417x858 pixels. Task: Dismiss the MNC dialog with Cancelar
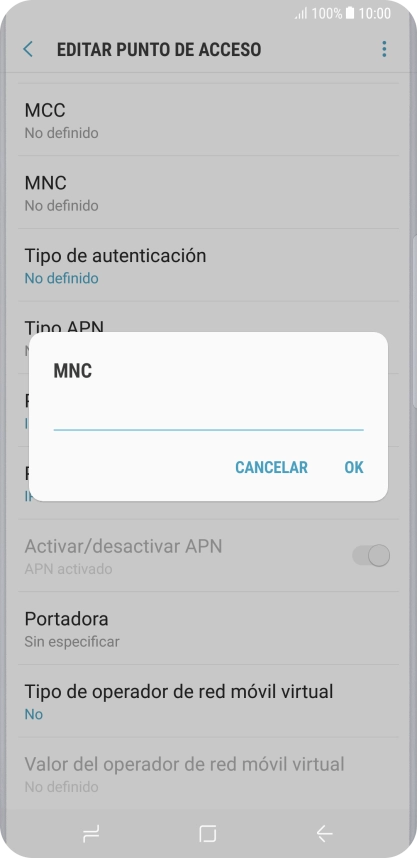pos(271,467)
